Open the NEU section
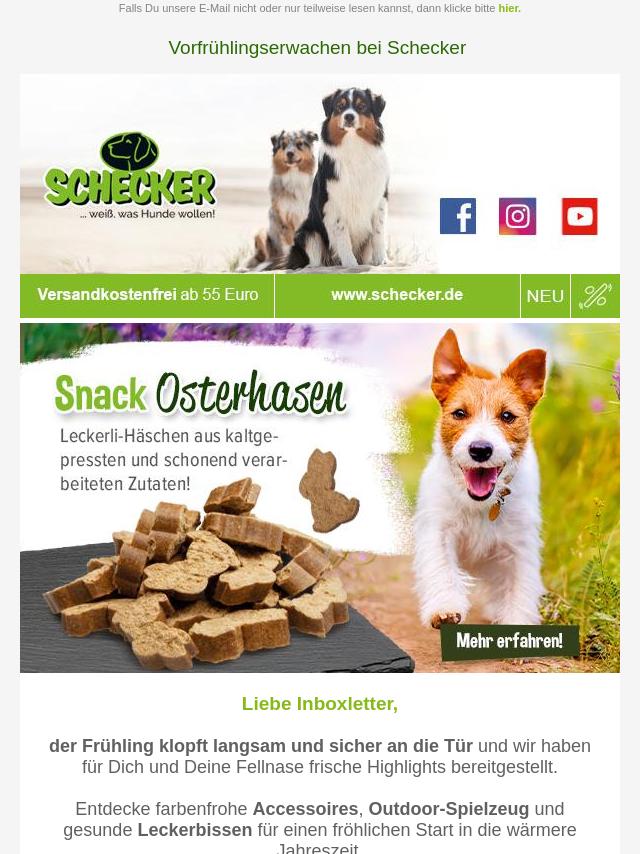Image resolution: width=640 pixels, height=854 pixels. tap(545, 296)
